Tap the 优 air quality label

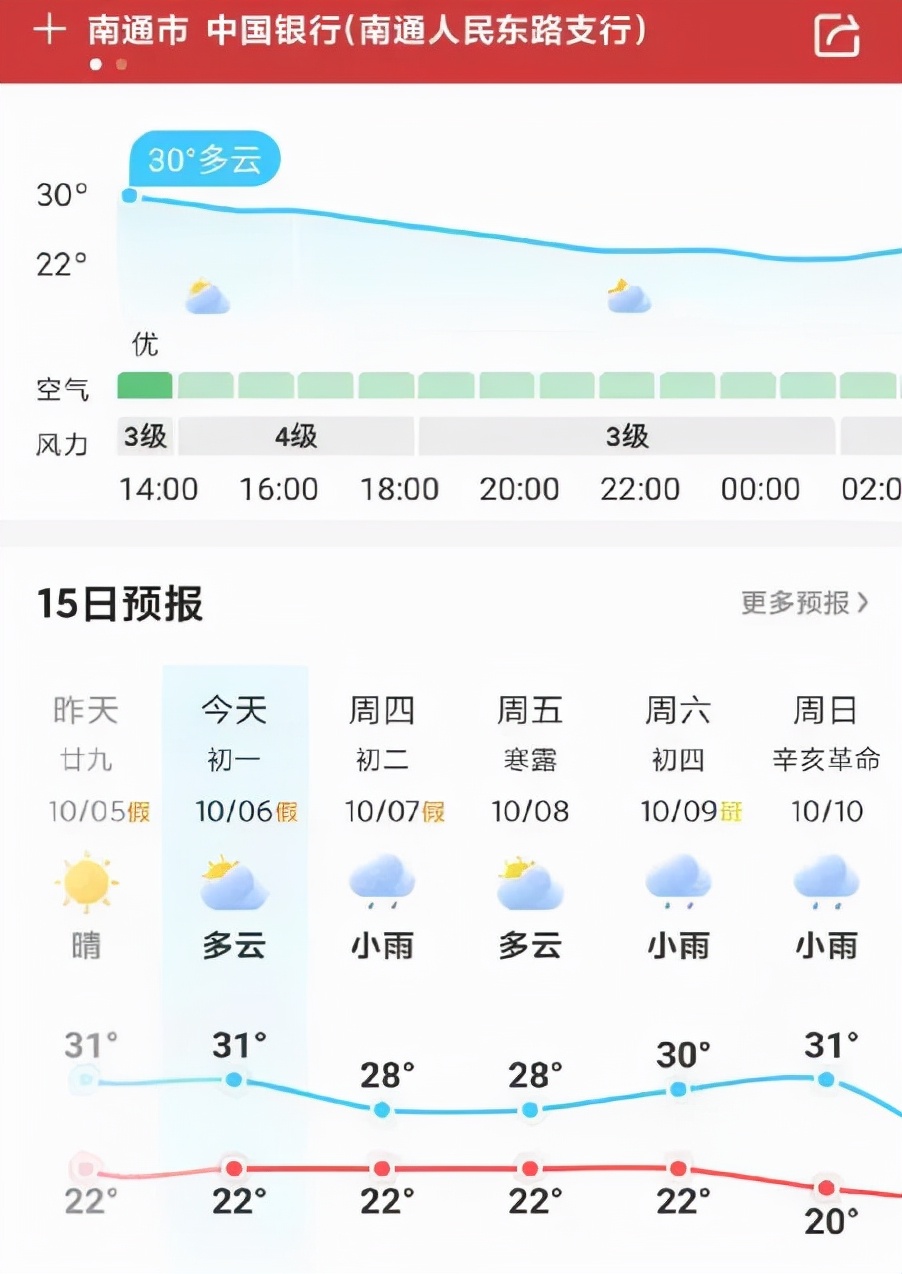(x=143, y=345)
